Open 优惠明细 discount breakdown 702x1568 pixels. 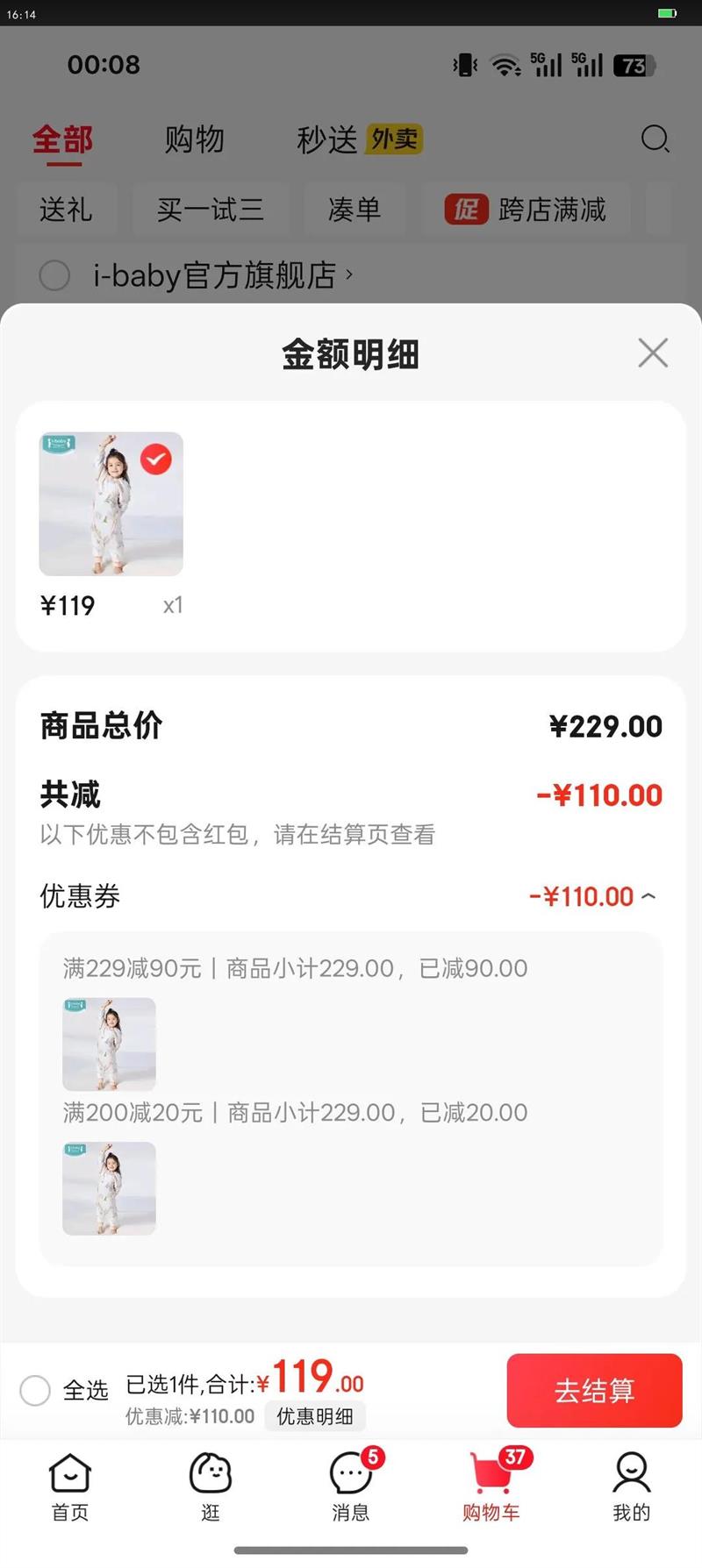(x=315, y=1416)
